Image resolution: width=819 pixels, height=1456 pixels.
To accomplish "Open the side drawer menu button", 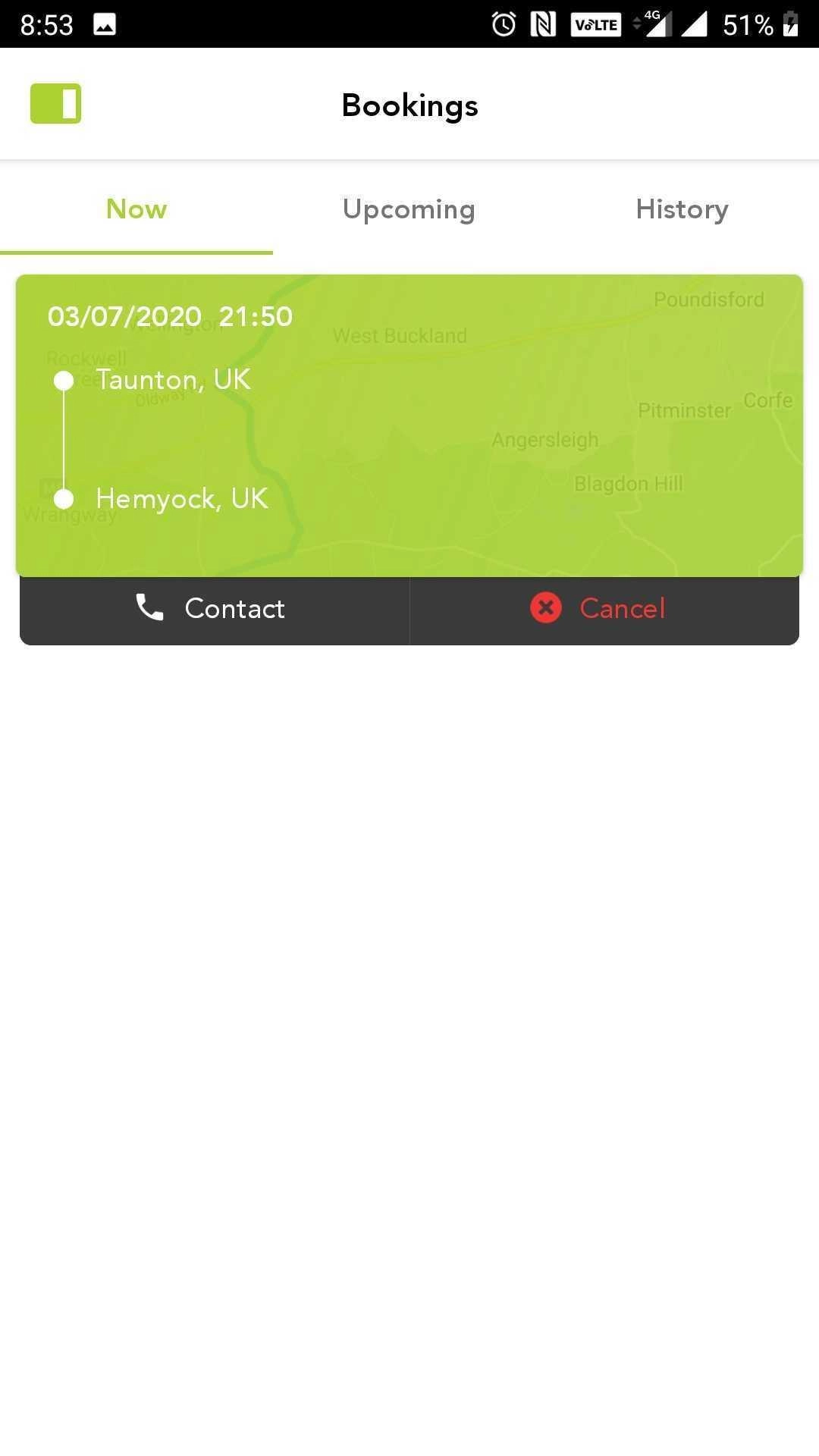I will point(55,104).
